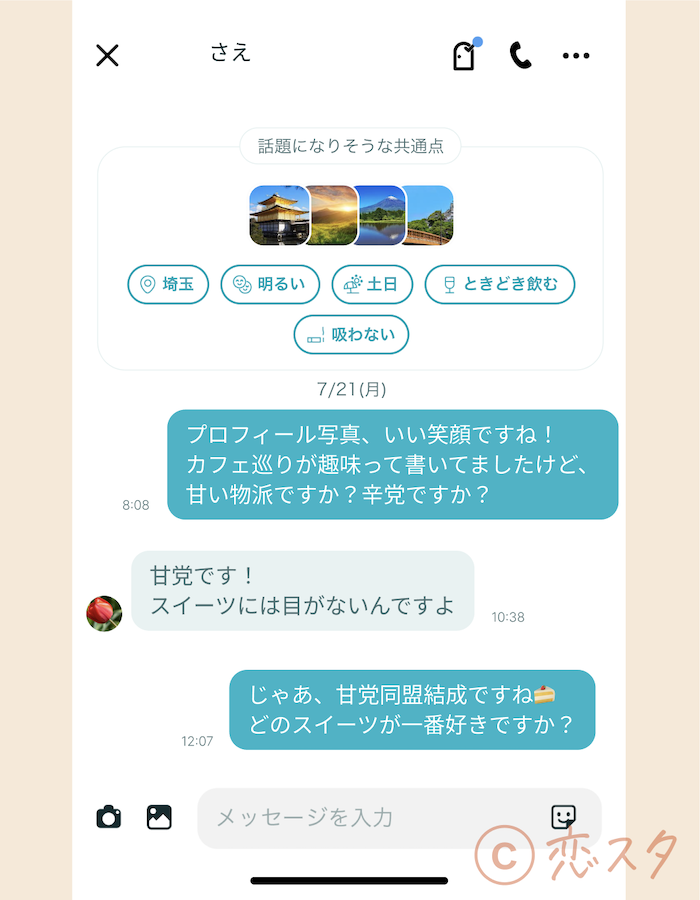This screenshot has height=900, width=700.
Task: Tap the 土日 days-off chip
Action: click(x=371, y=285)
